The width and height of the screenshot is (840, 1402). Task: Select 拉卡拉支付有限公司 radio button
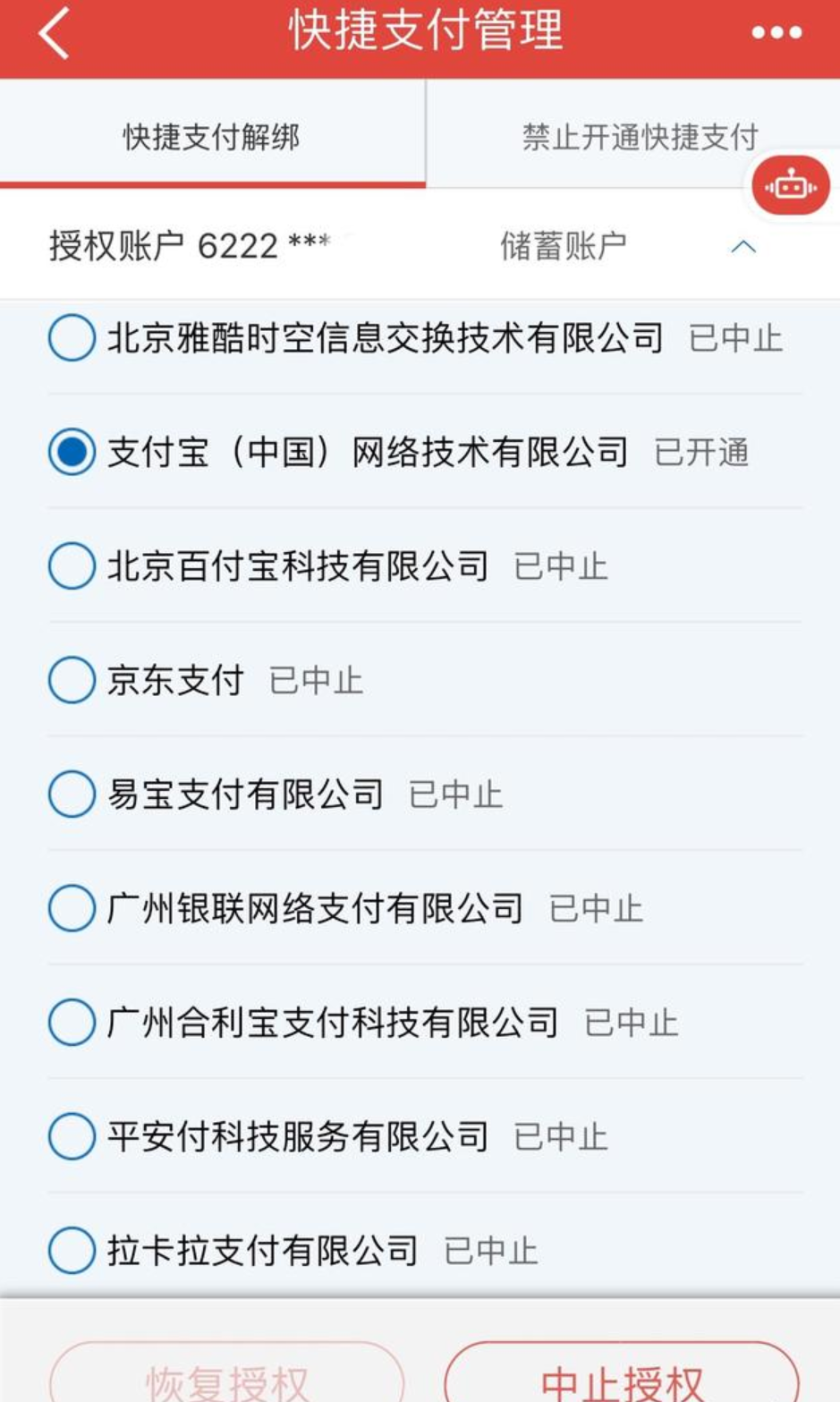point(72,1251)
